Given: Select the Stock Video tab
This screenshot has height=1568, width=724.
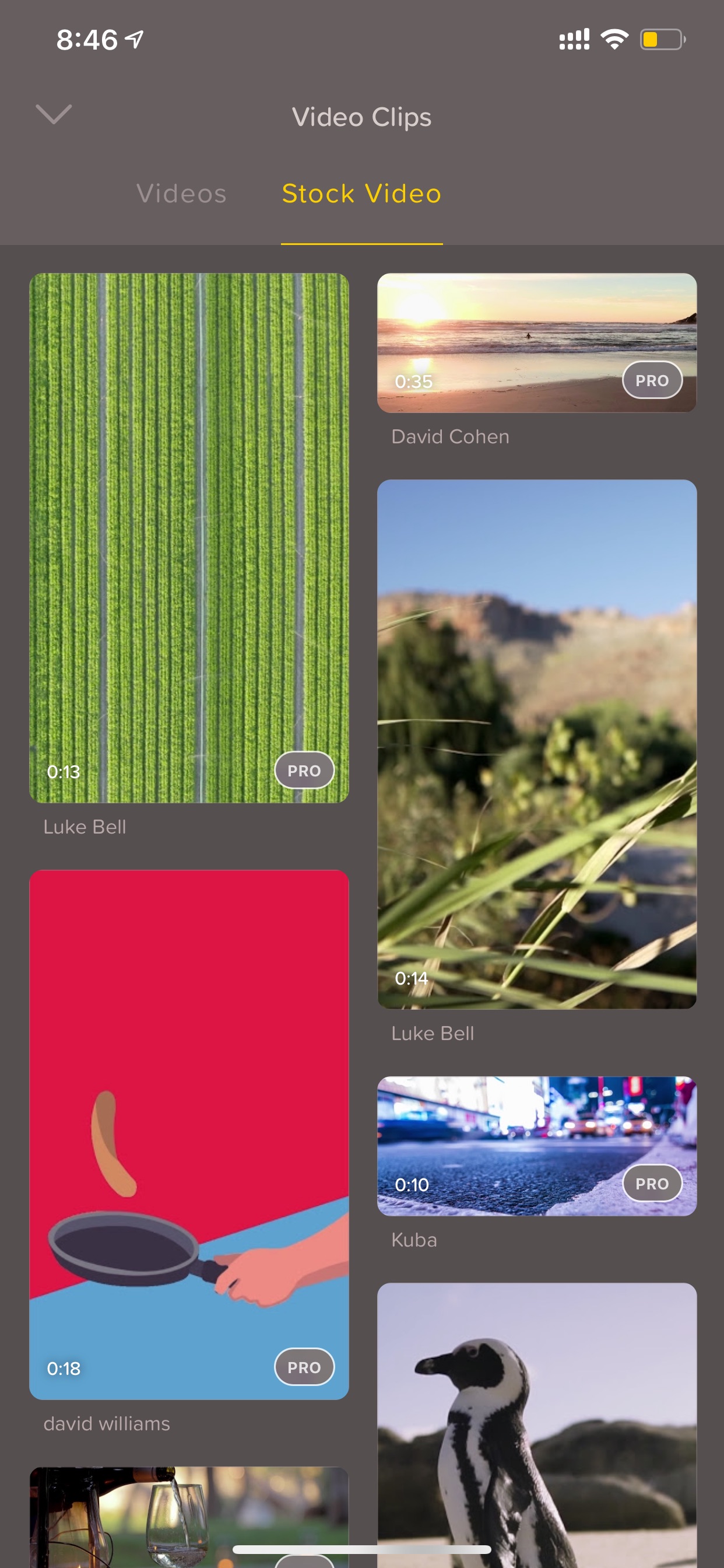Looking at the screenshot, I should pos(361,194).
